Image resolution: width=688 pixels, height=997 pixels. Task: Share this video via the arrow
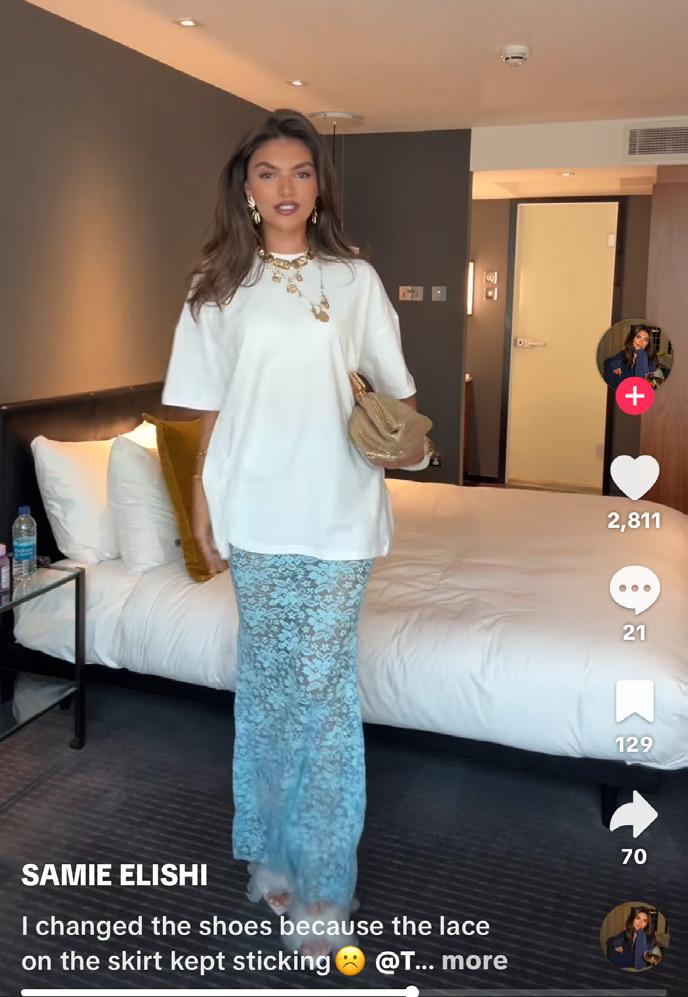pyautogui.click(x=634, y=814)
